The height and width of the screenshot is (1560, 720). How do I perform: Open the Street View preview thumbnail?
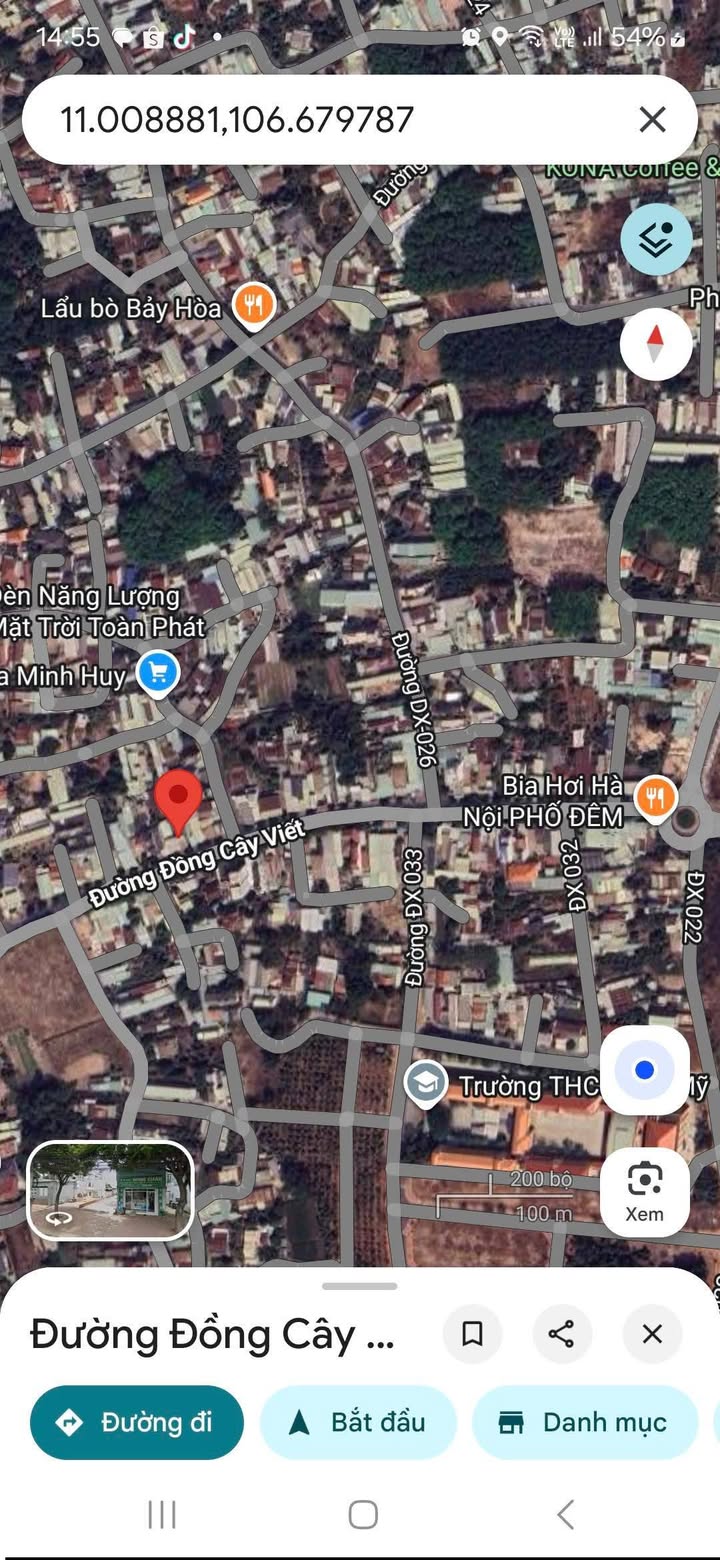pos(110,1190)
